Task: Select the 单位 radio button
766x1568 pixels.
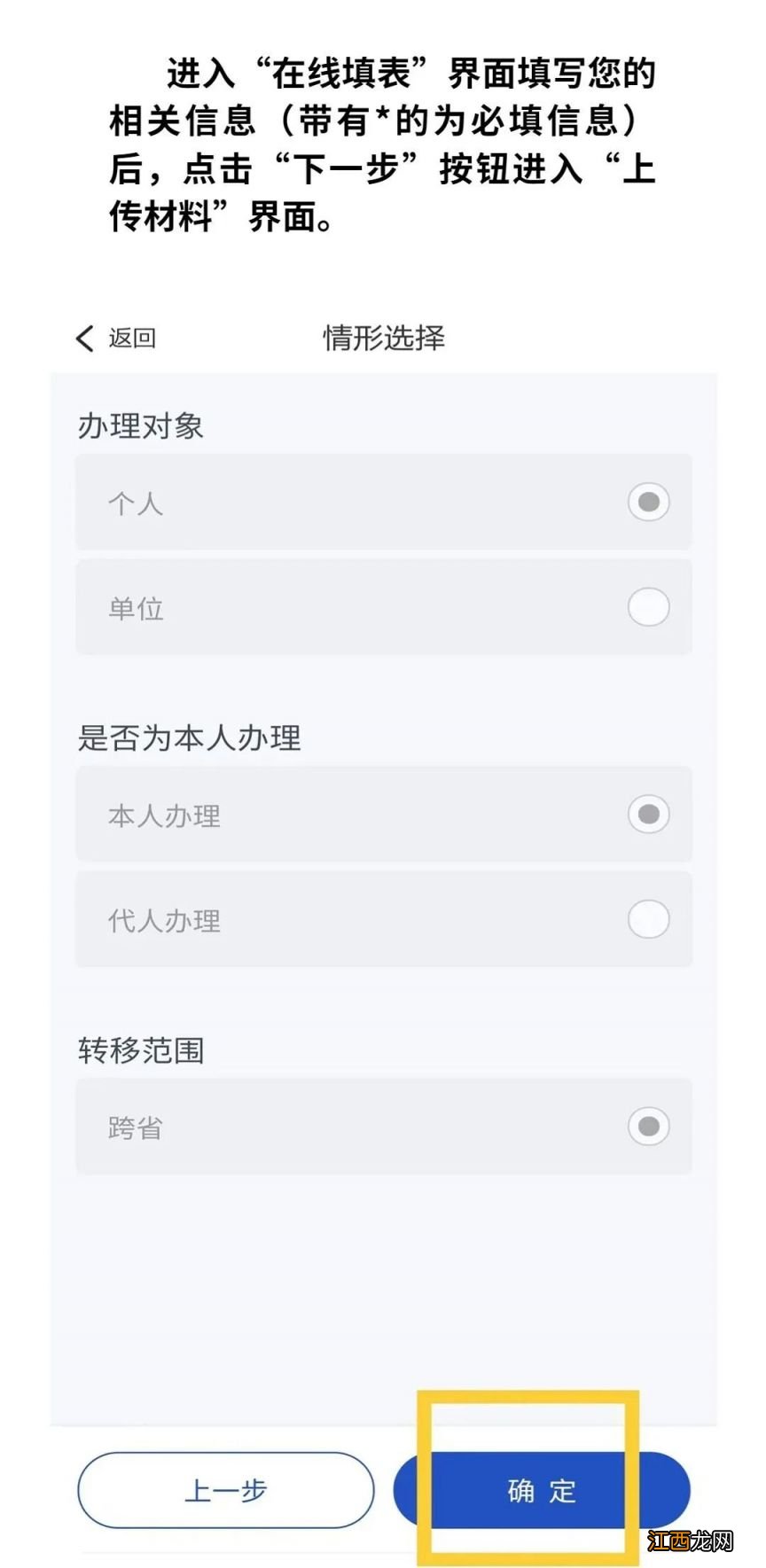Action: 648,607
